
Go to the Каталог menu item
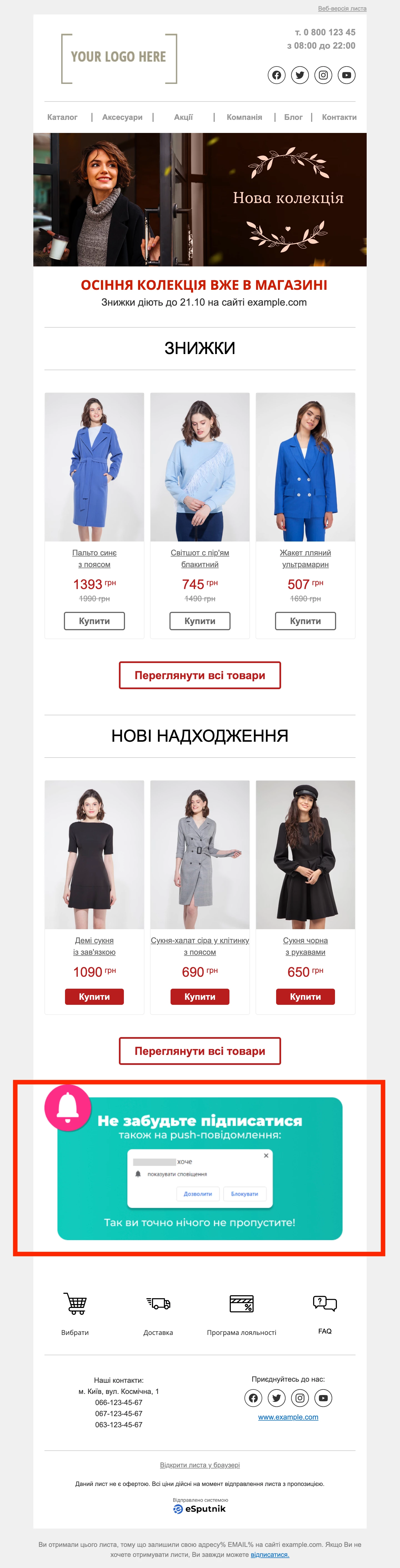(62, 117)
